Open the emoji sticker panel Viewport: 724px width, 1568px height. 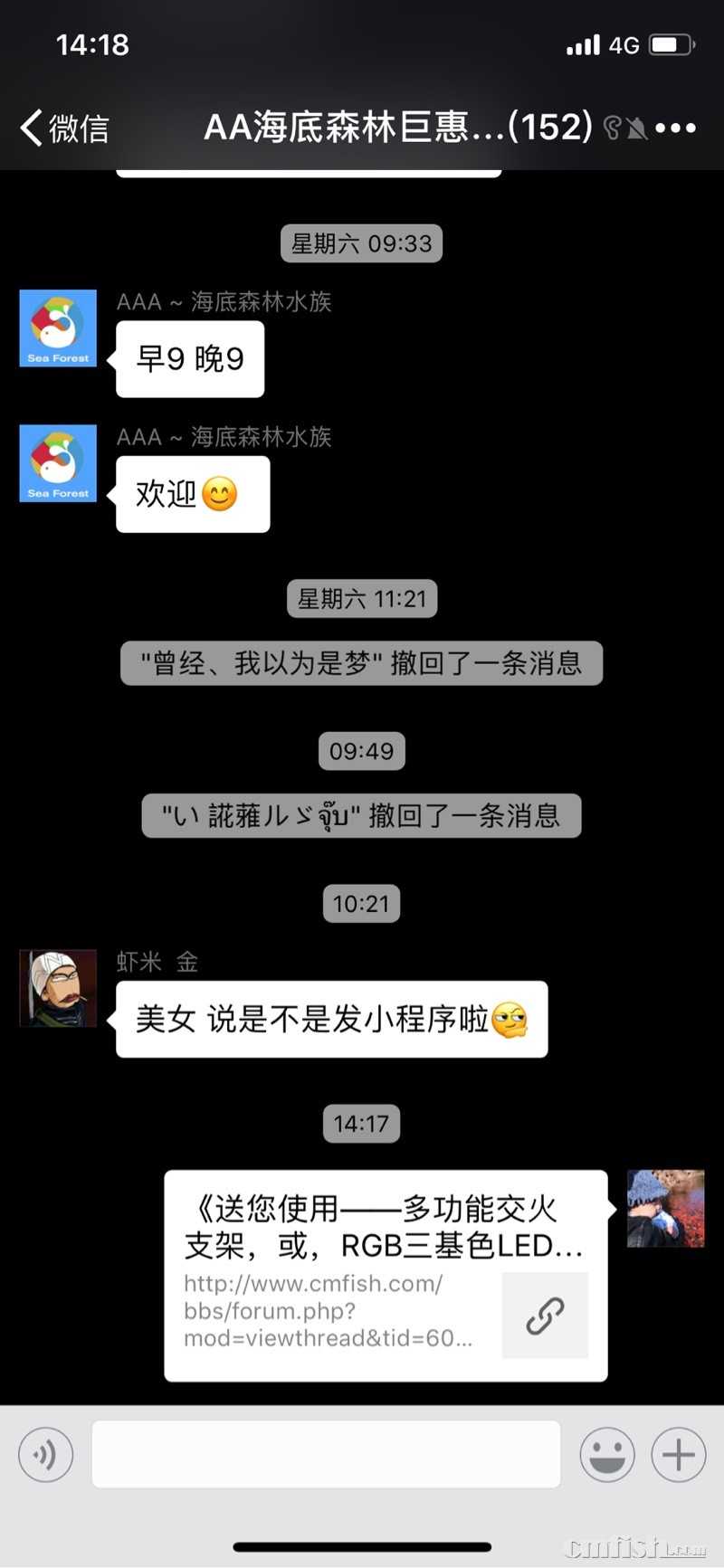coord(606,1455)
